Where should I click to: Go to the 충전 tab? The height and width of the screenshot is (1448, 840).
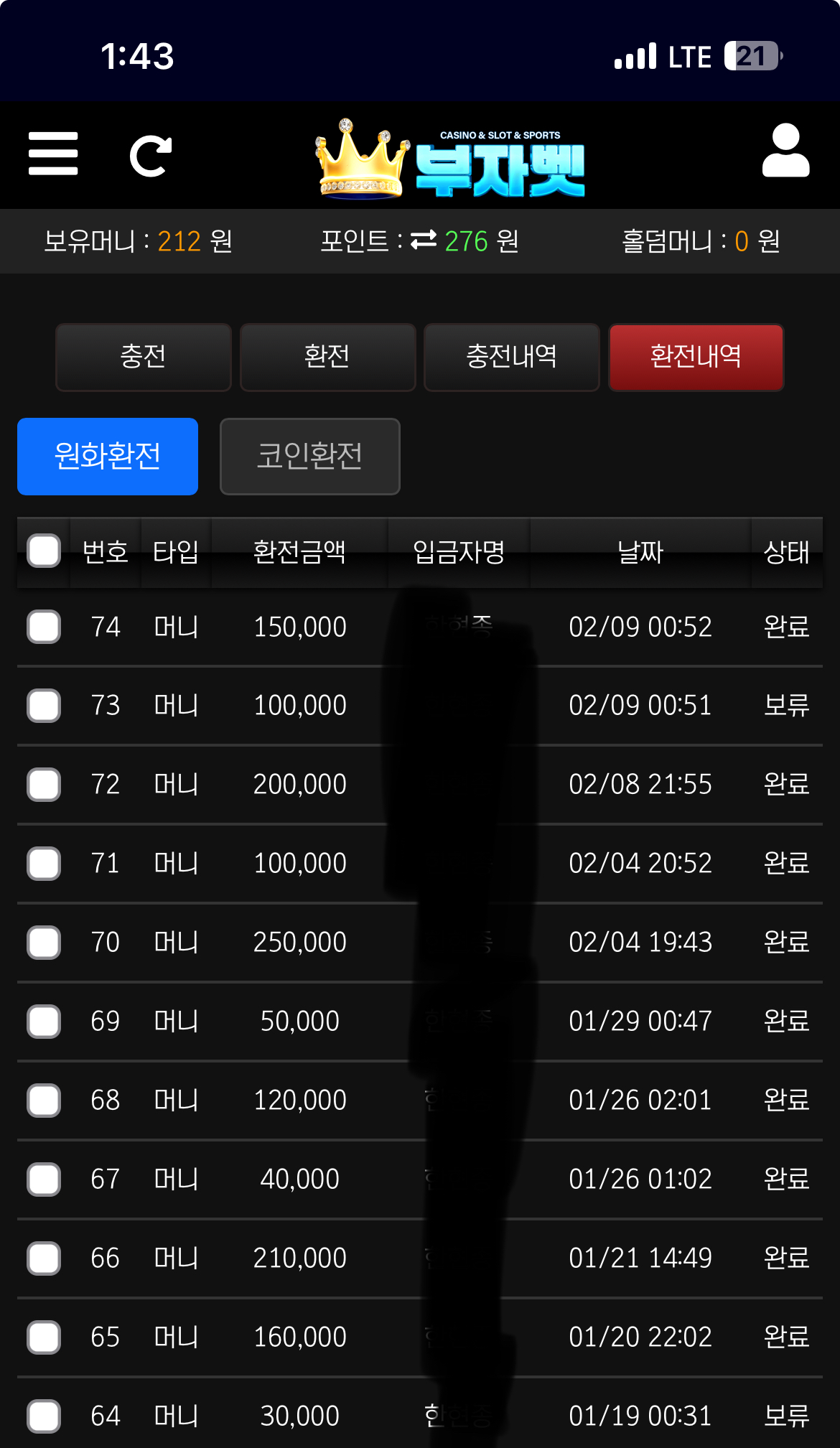pyautogui.click(x=144, y=357)
